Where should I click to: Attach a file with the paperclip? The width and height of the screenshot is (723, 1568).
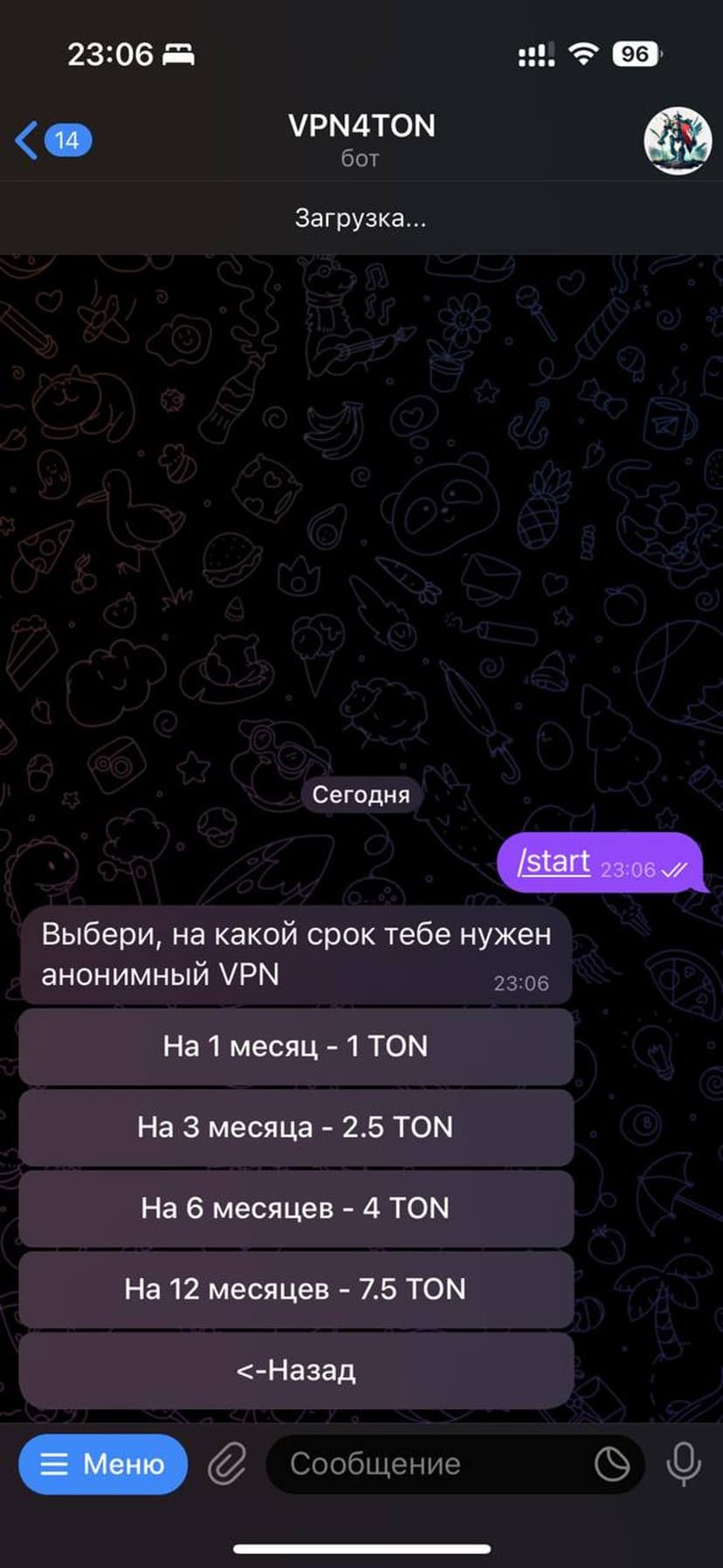point(227,1464)
